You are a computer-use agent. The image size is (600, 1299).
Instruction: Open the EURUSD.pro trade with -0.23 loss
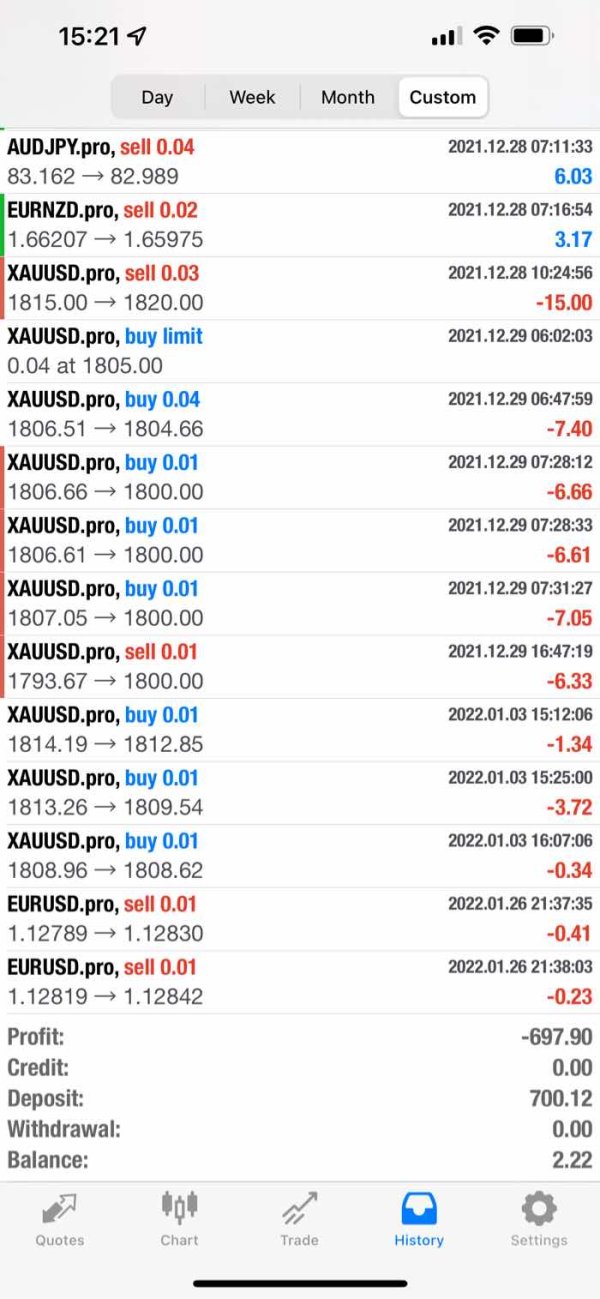300,981
